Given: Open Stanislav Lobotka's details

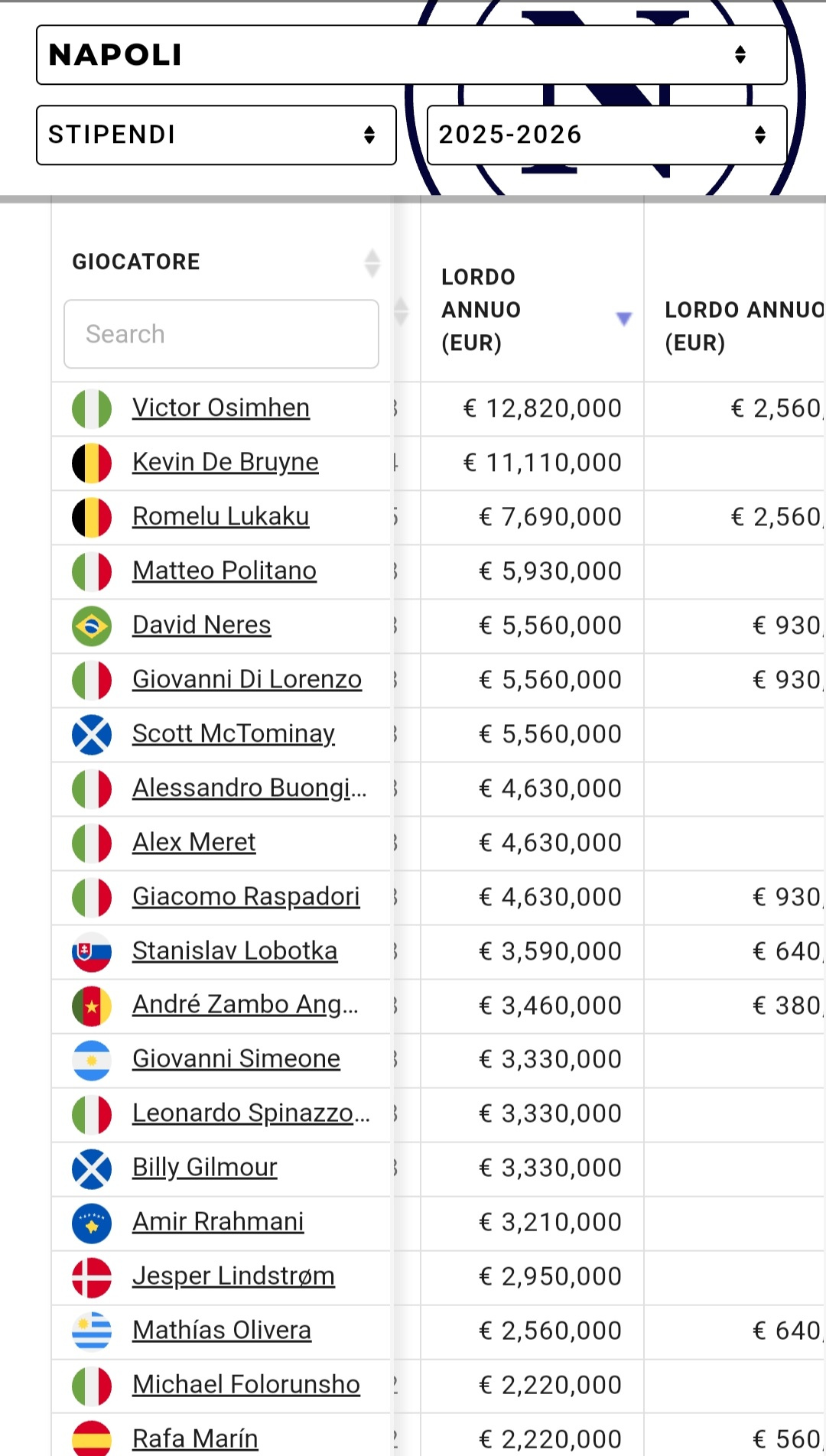Looking at the screenshot, I should 235,951.
